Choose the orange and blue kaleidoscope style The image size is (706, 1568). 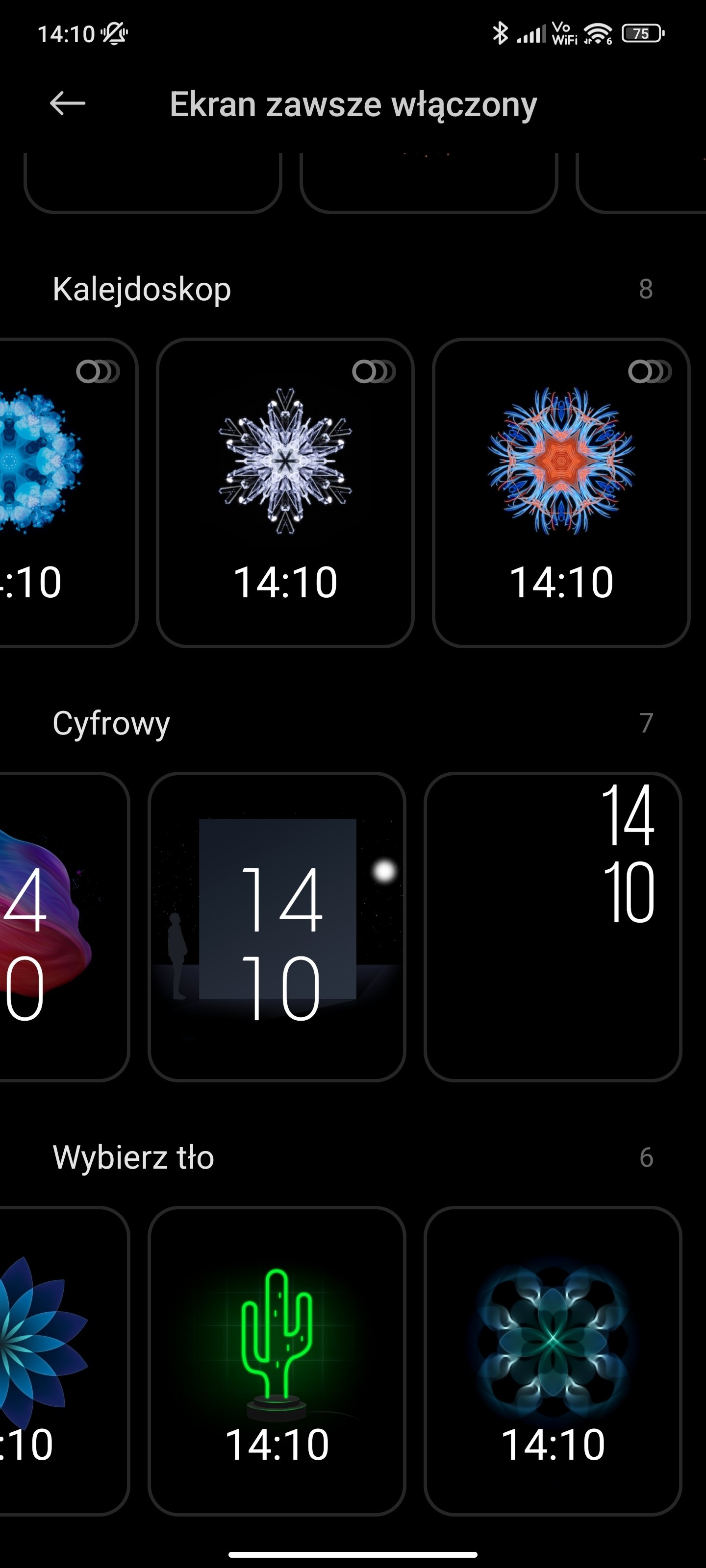560,493
